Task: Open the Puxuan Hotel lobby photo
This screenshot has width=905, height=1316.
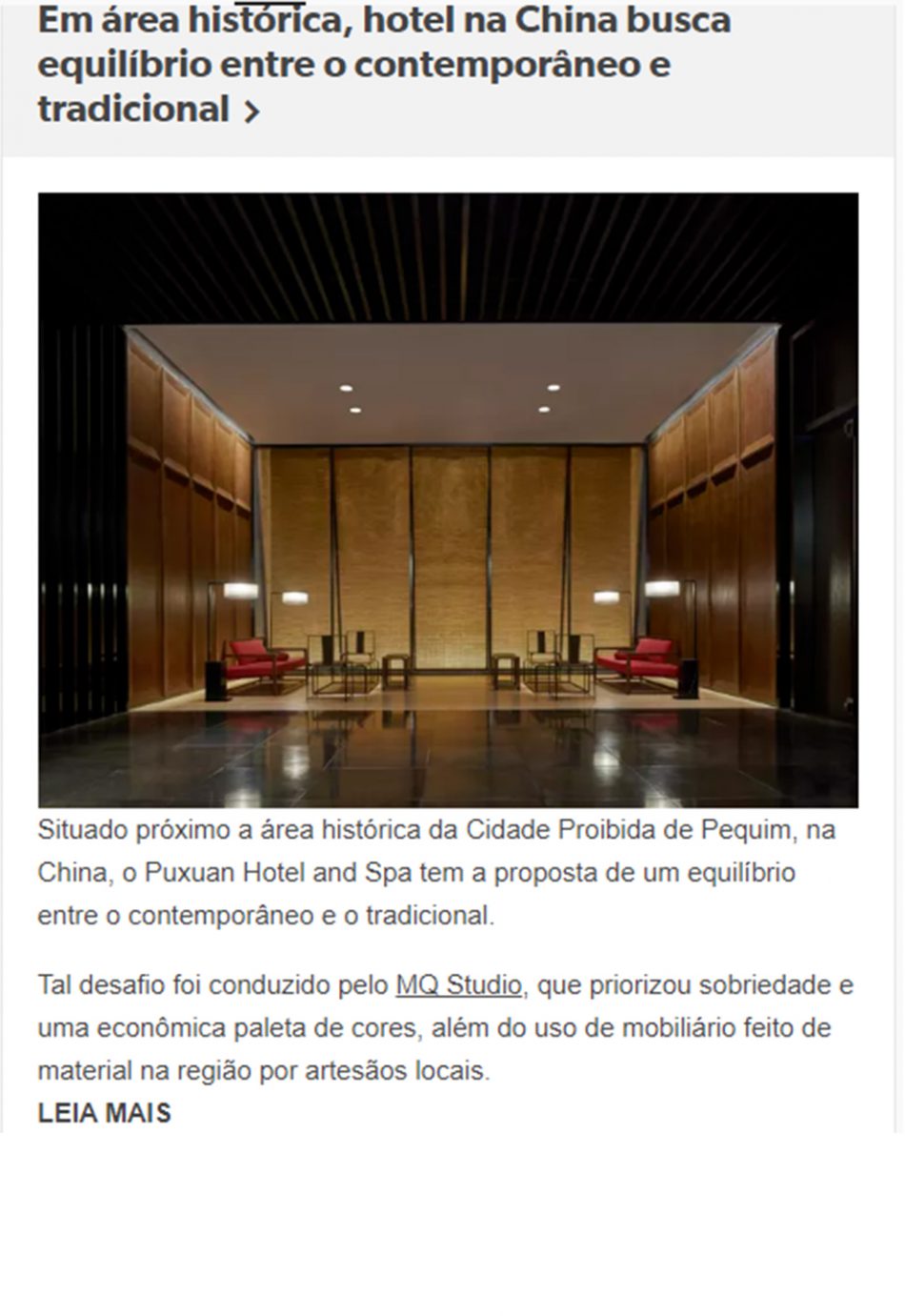Action: tap(448, 500)
